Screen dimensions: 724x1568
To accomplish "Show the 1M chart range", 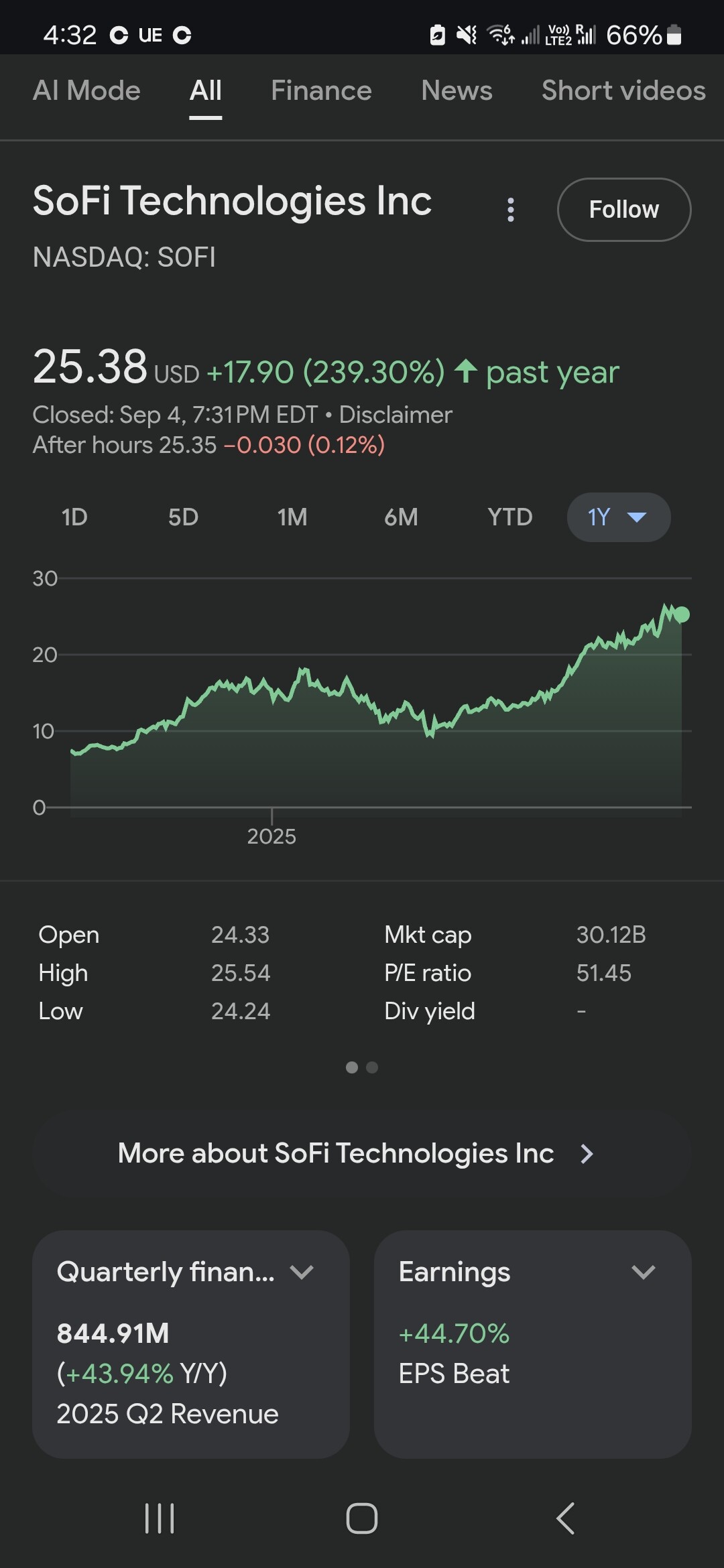I will (x=292, y=517).
